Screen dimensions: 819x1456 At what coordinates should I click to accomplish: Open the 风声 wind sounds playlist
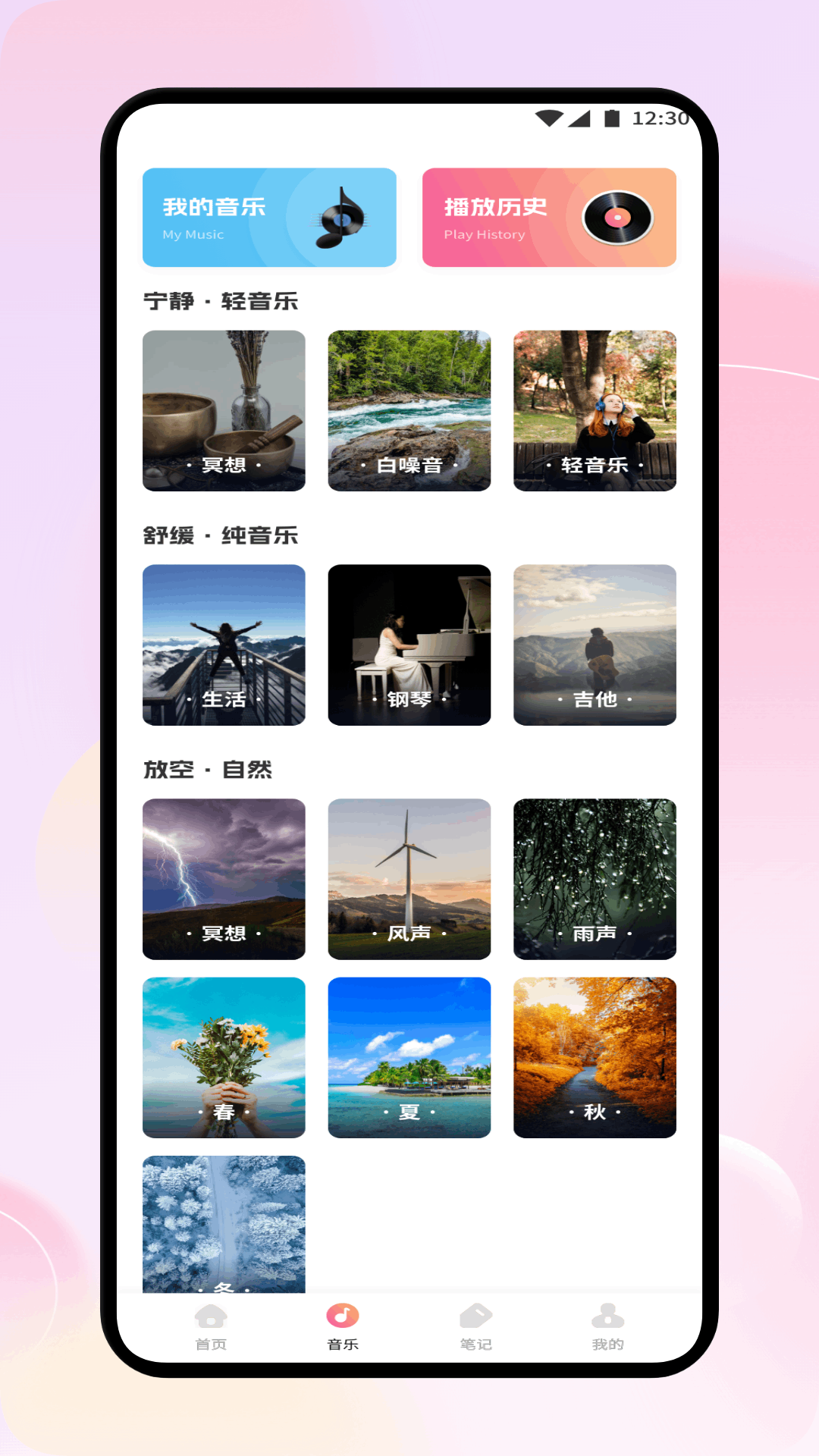click(x=409, y=880)
